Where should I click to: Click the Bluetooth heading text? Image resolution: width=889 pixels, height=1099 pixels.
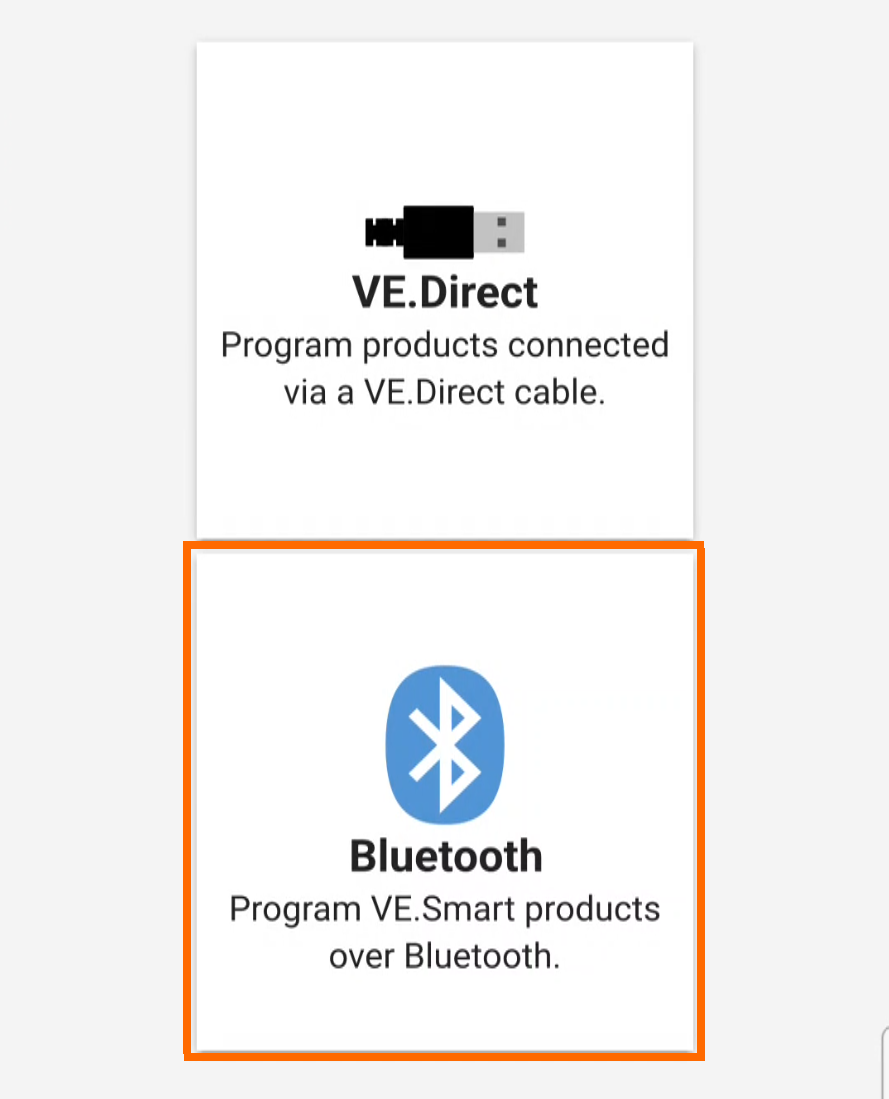pyautogui.click(x=444, y=856)
